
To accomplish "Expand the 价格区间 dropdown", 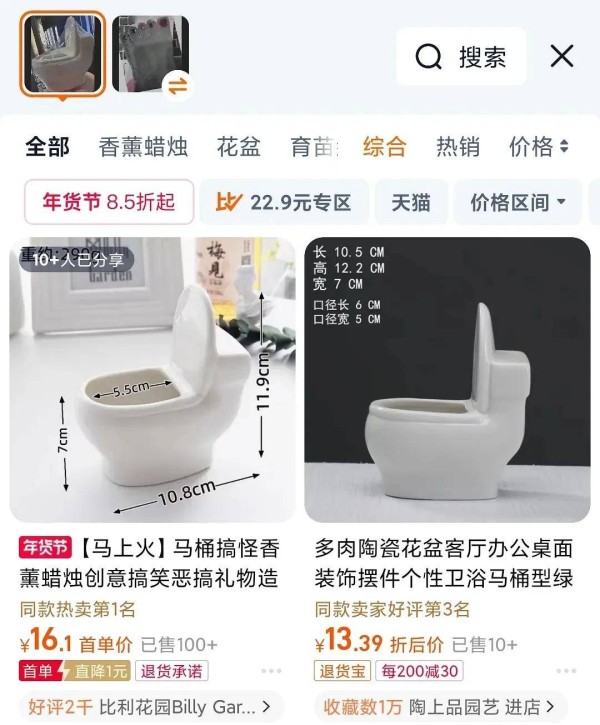I will [518, 202].
